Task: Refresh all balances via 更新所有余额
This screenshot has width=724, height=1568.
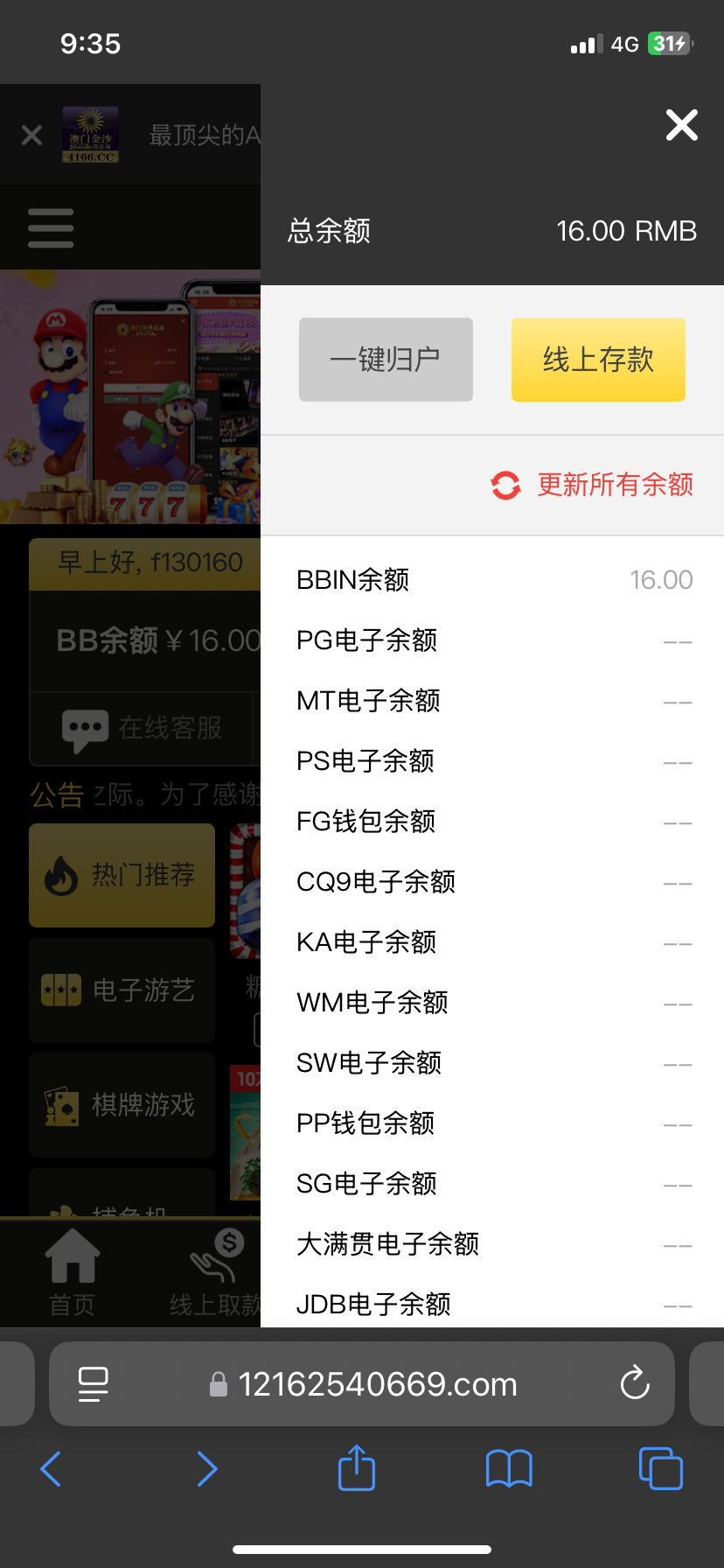Action: pyautogui.click(x=615, y=484)
